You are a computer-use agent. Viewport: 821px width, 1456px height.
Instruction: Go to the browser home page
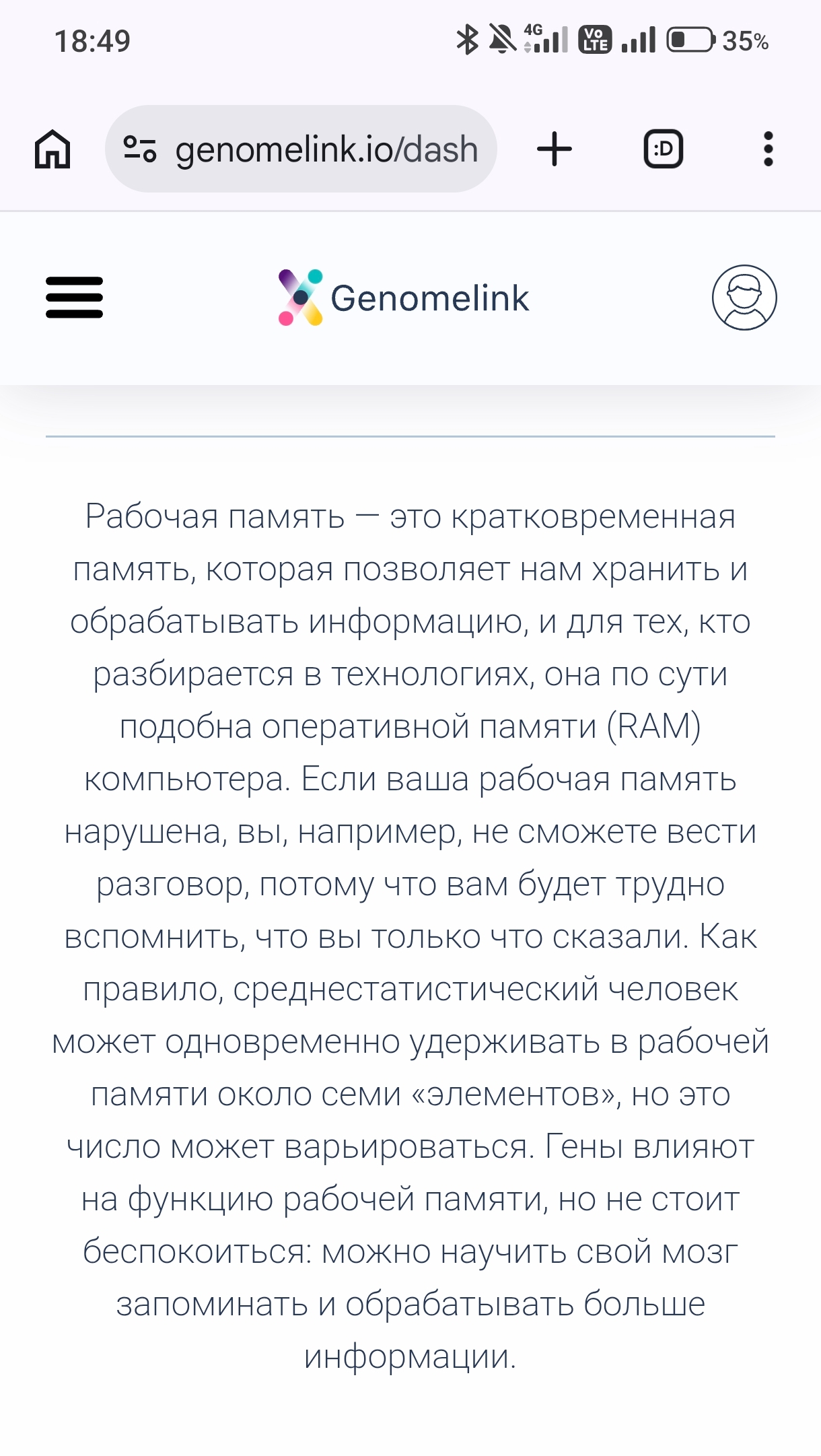52,149
